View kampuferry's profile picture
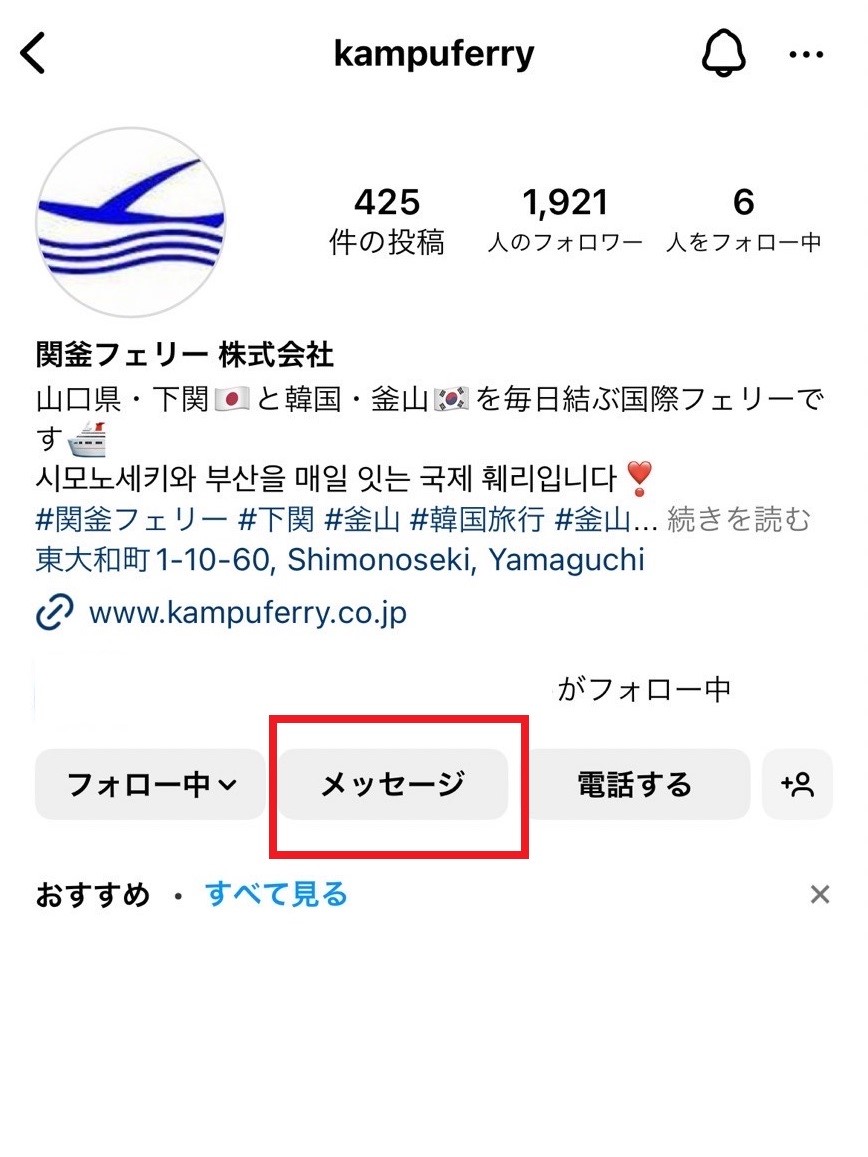This screenshot has width=868, height=1157. click(131, 223)
